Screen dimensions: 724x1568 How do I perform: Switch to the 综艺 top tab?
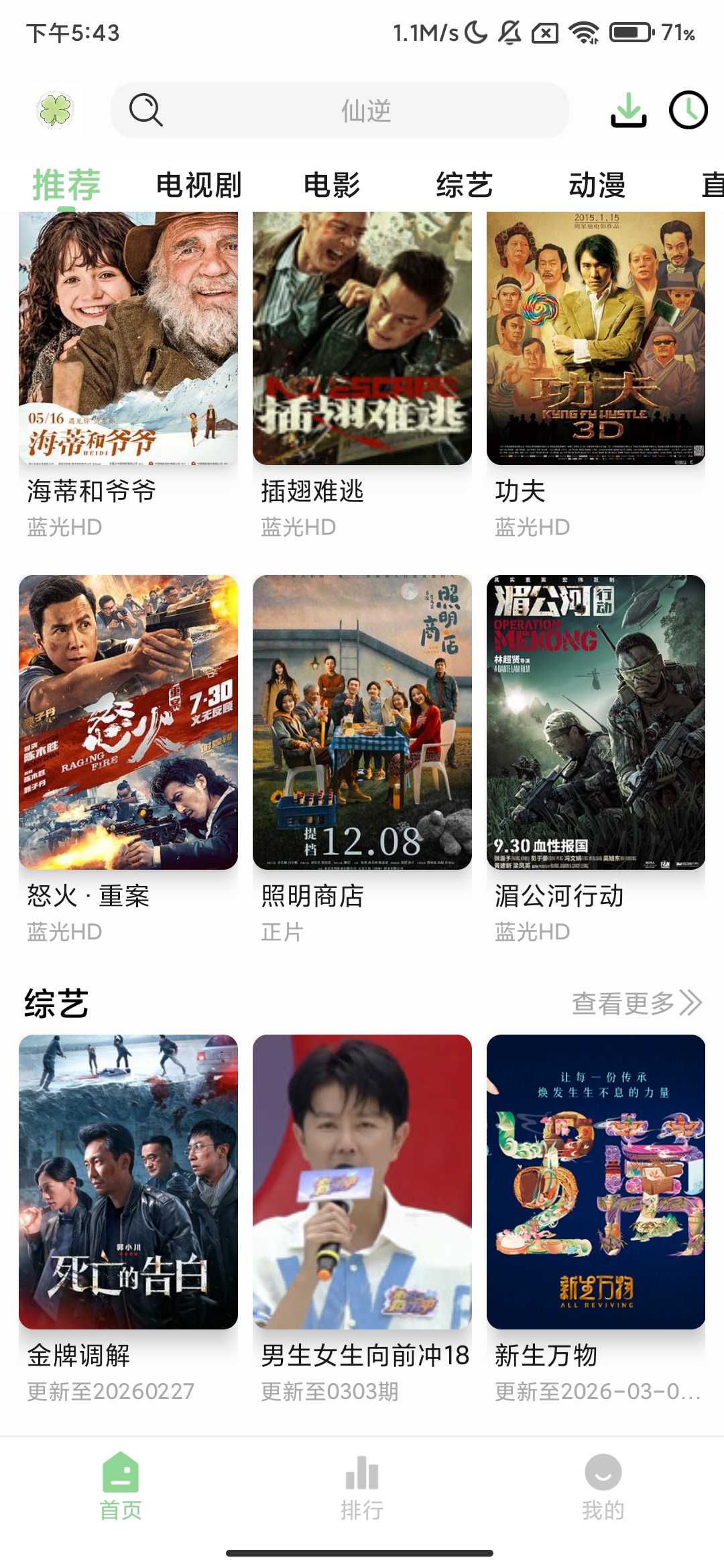[464, 185]
